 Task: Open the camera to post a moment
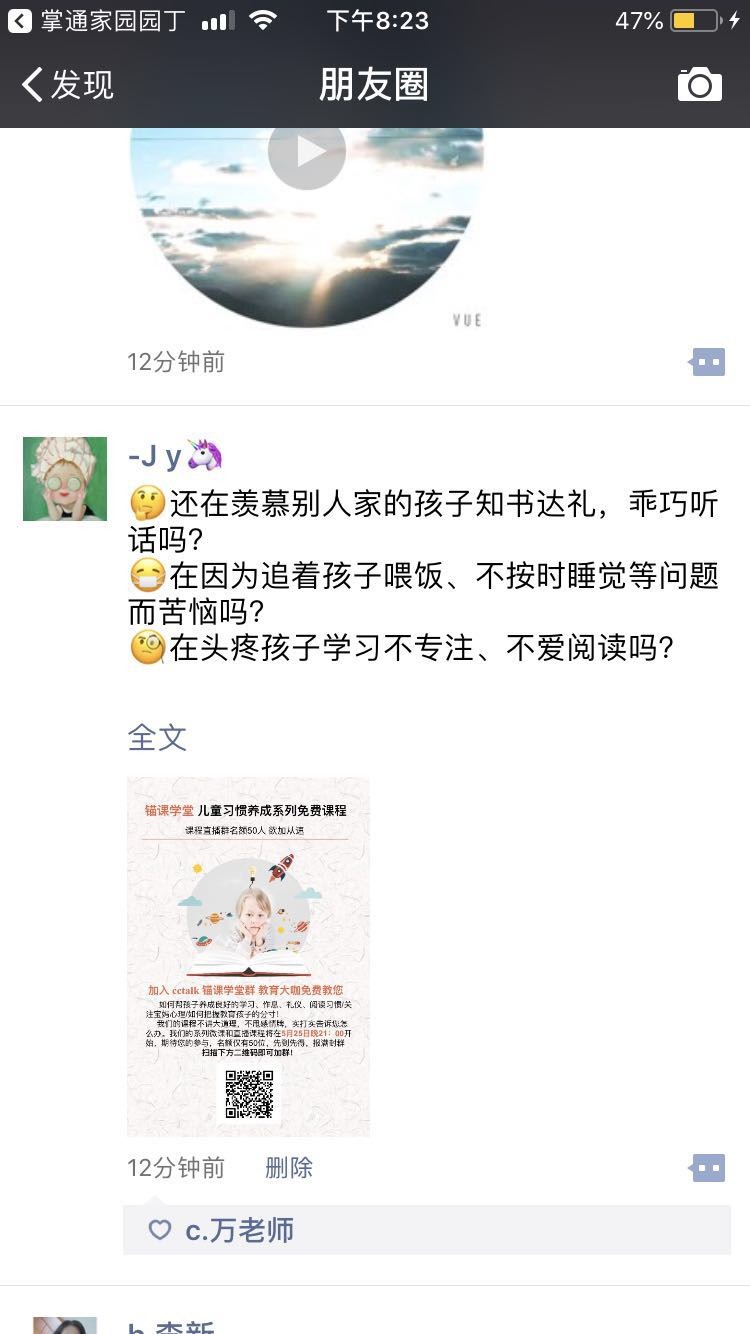pos(699,85)
